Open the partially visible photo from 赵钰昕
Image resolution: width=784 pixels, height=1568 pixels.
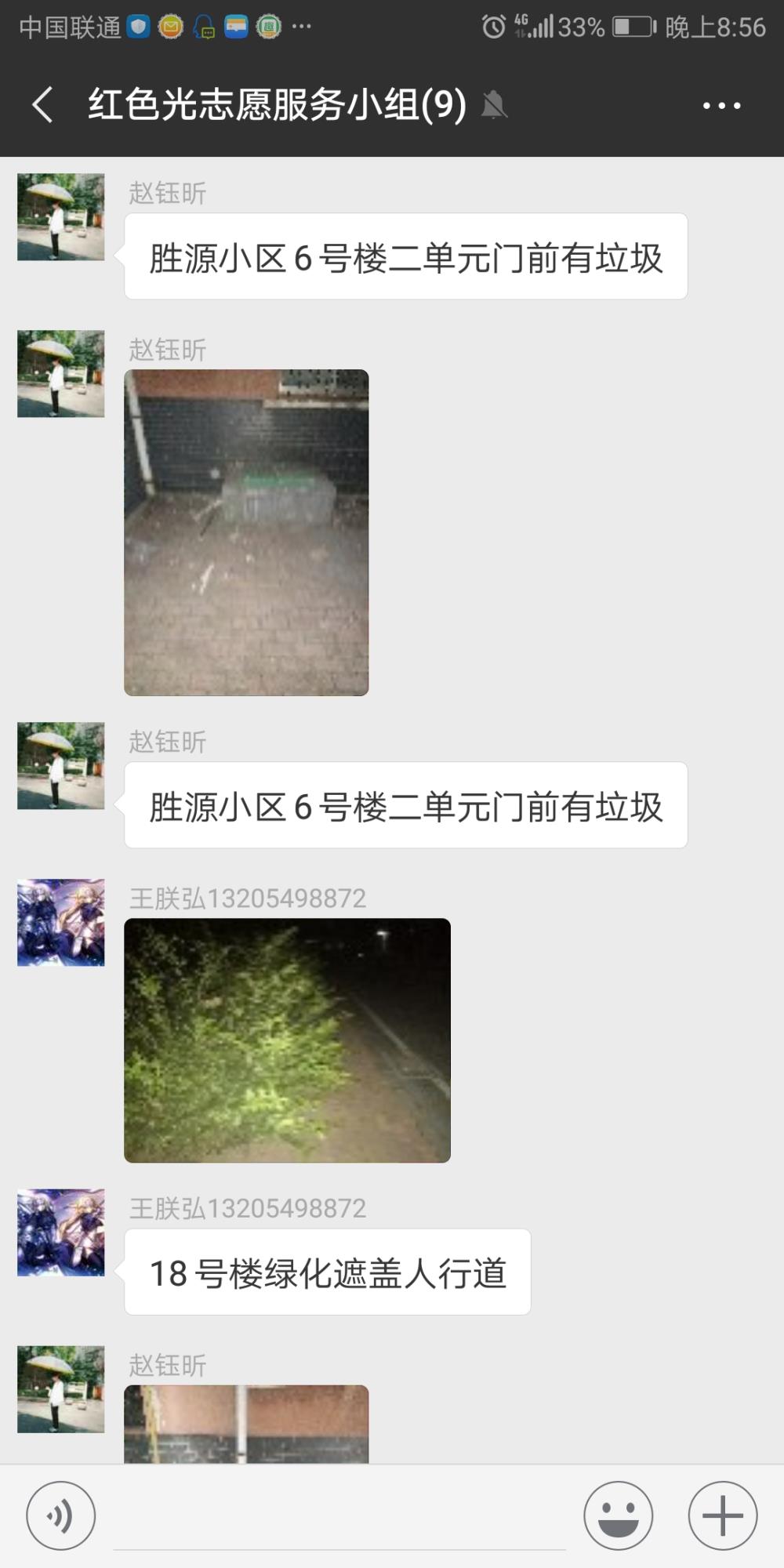coord(246,1424)
